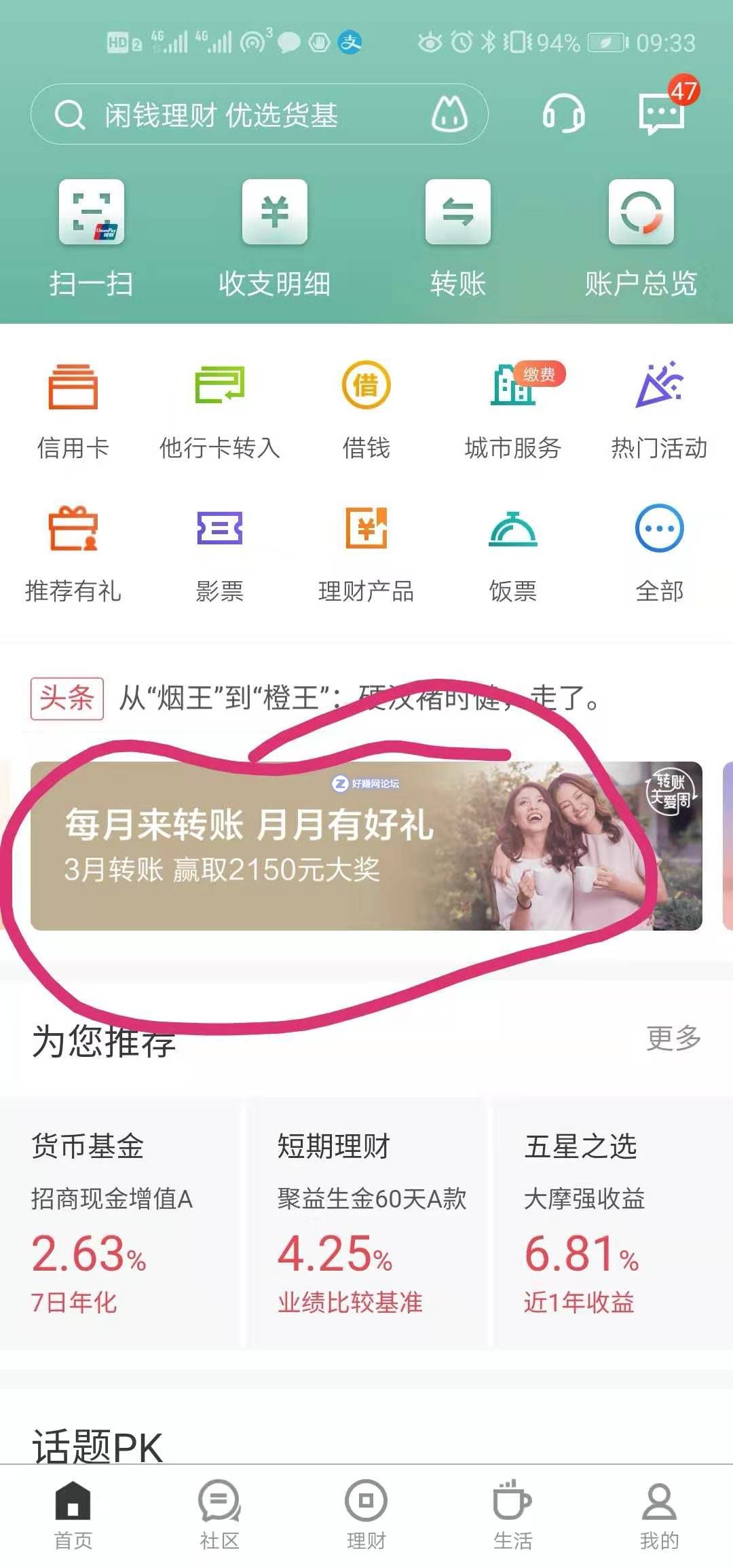Open the customer service headset icon
Image resolution: width=733 pixels, height=1568 pixels.
563,113
